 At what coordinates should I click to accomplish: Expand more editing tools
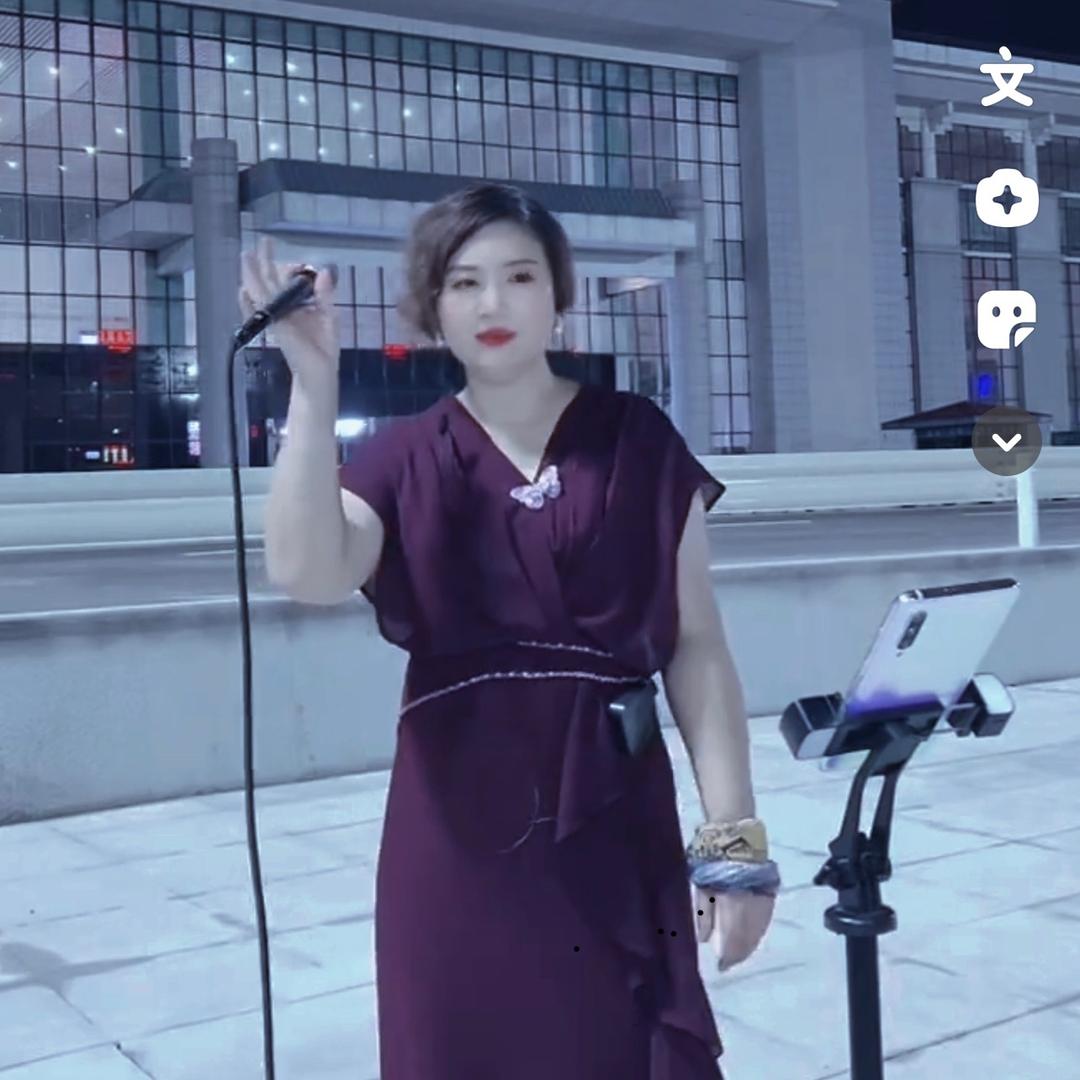point(1006,441)
